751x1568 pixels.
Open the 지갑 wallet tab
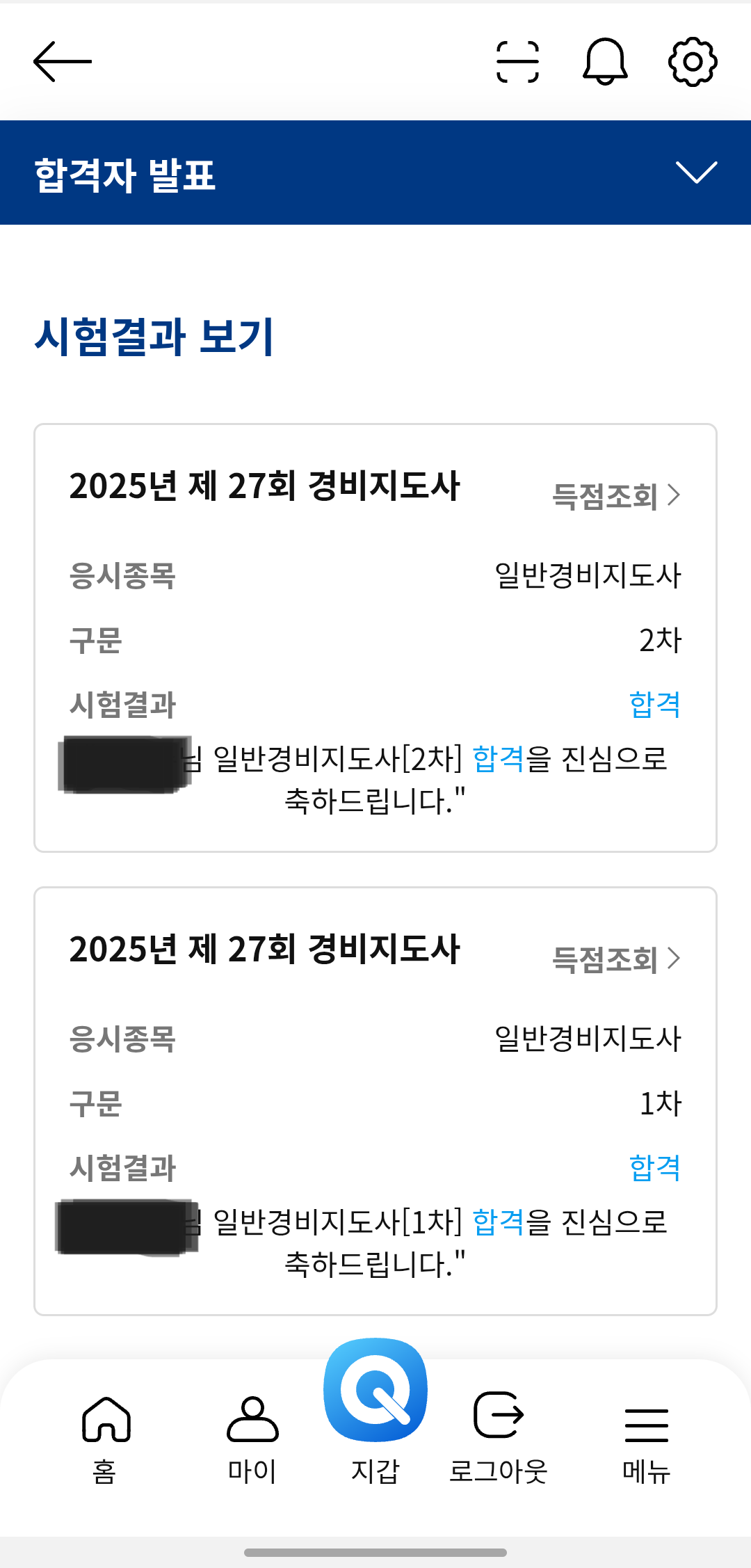375,1412
